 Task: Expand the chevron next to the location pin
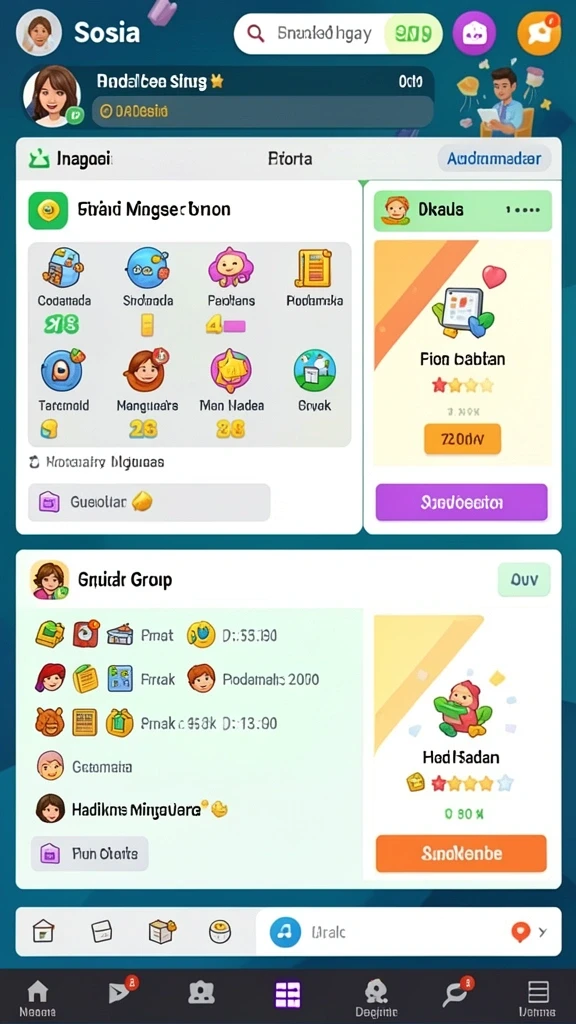tap(542, 933)
